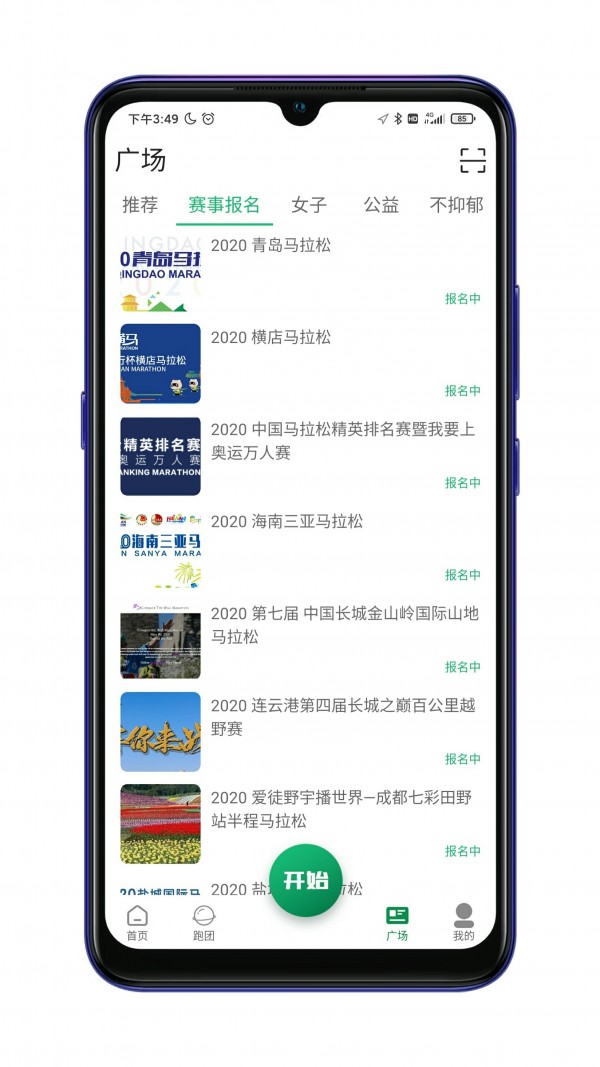Switch to the 女子 tab
600x1067 pixels.
pos(309,205)
